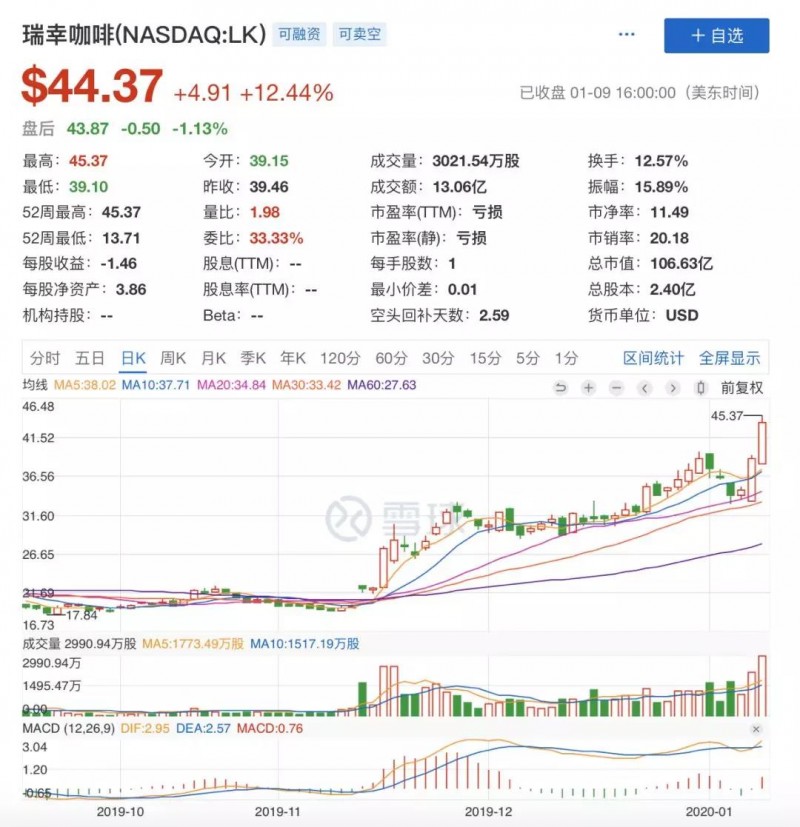
Task: Switch to the 1分 interval
Action: [x=566, y=358]
